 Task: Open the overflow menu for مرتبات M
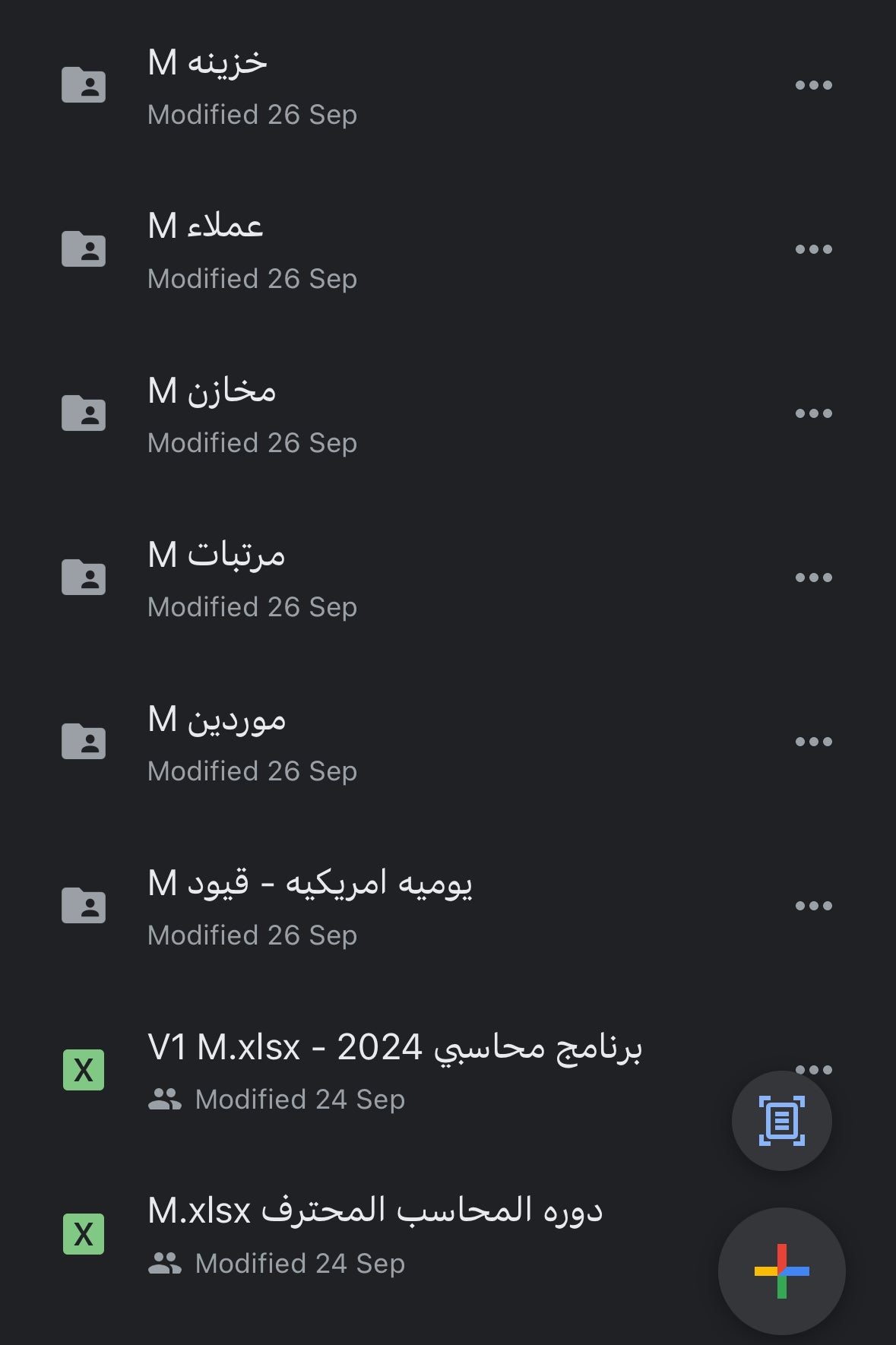click(815, 577)
